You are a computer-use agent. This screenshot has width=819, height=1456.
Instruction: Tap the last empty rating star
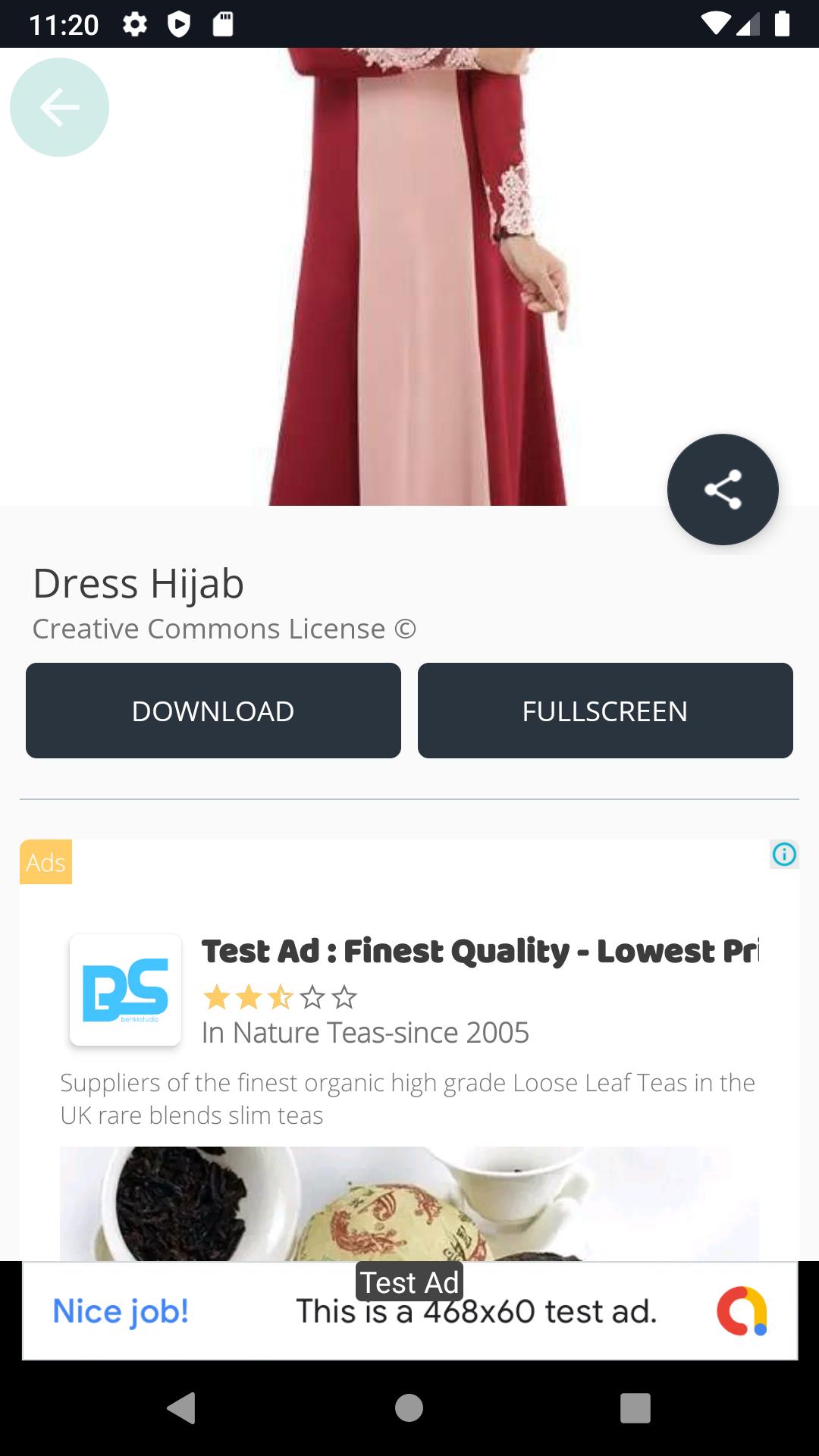(x=345, y=998)
